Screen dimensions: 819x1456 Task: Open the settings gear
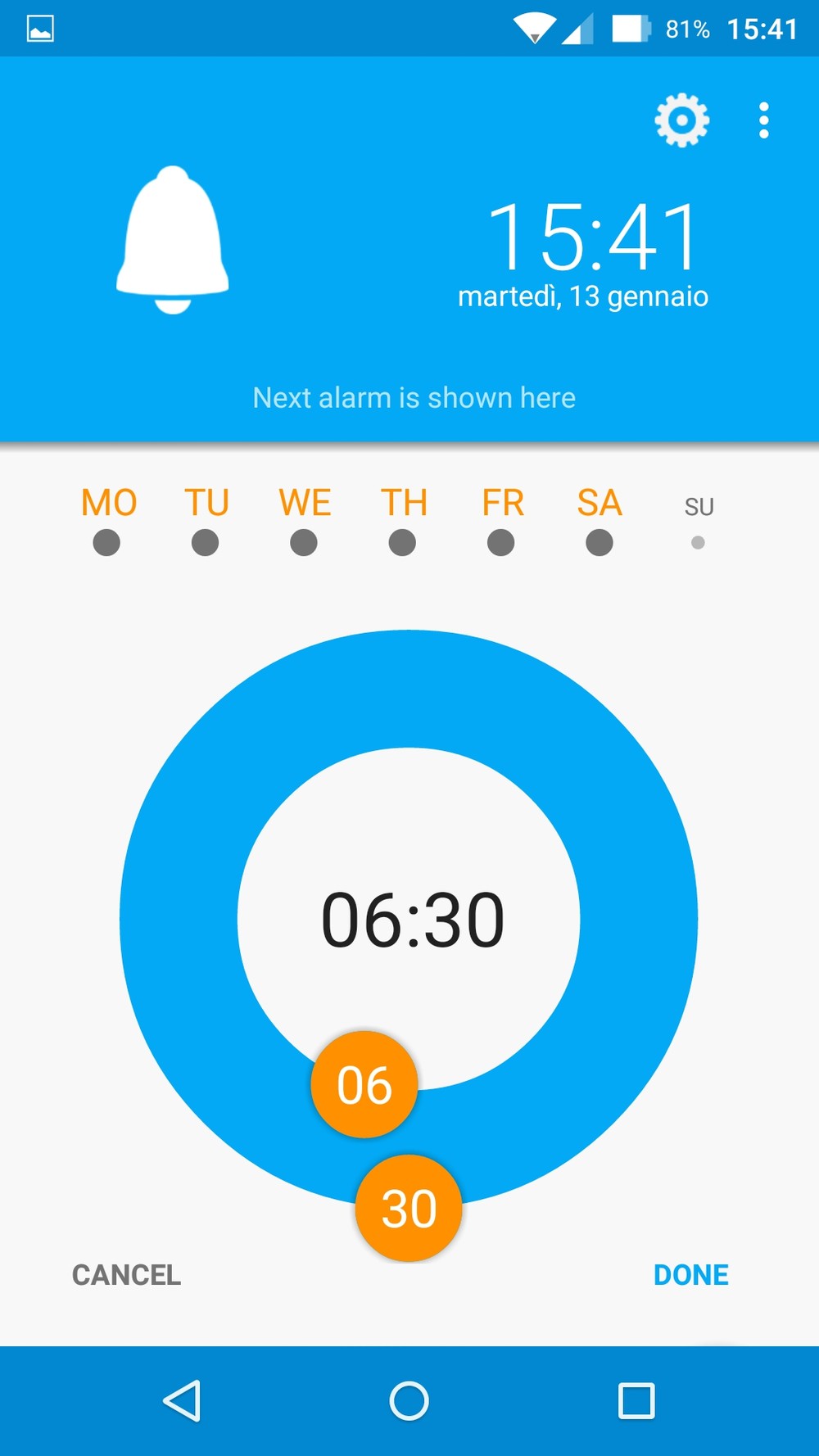point(681,120)
